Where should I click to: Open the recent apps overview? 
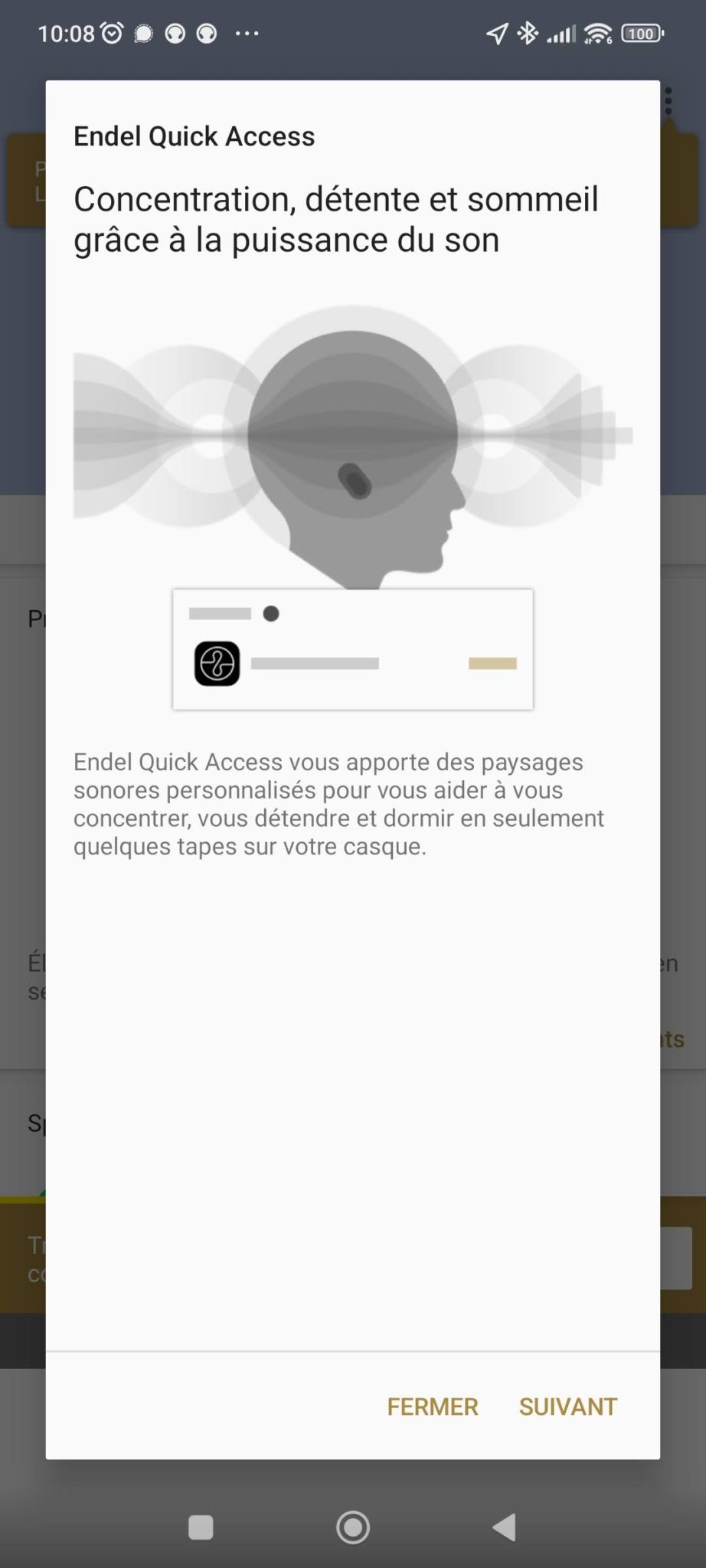pos(201,1527)
